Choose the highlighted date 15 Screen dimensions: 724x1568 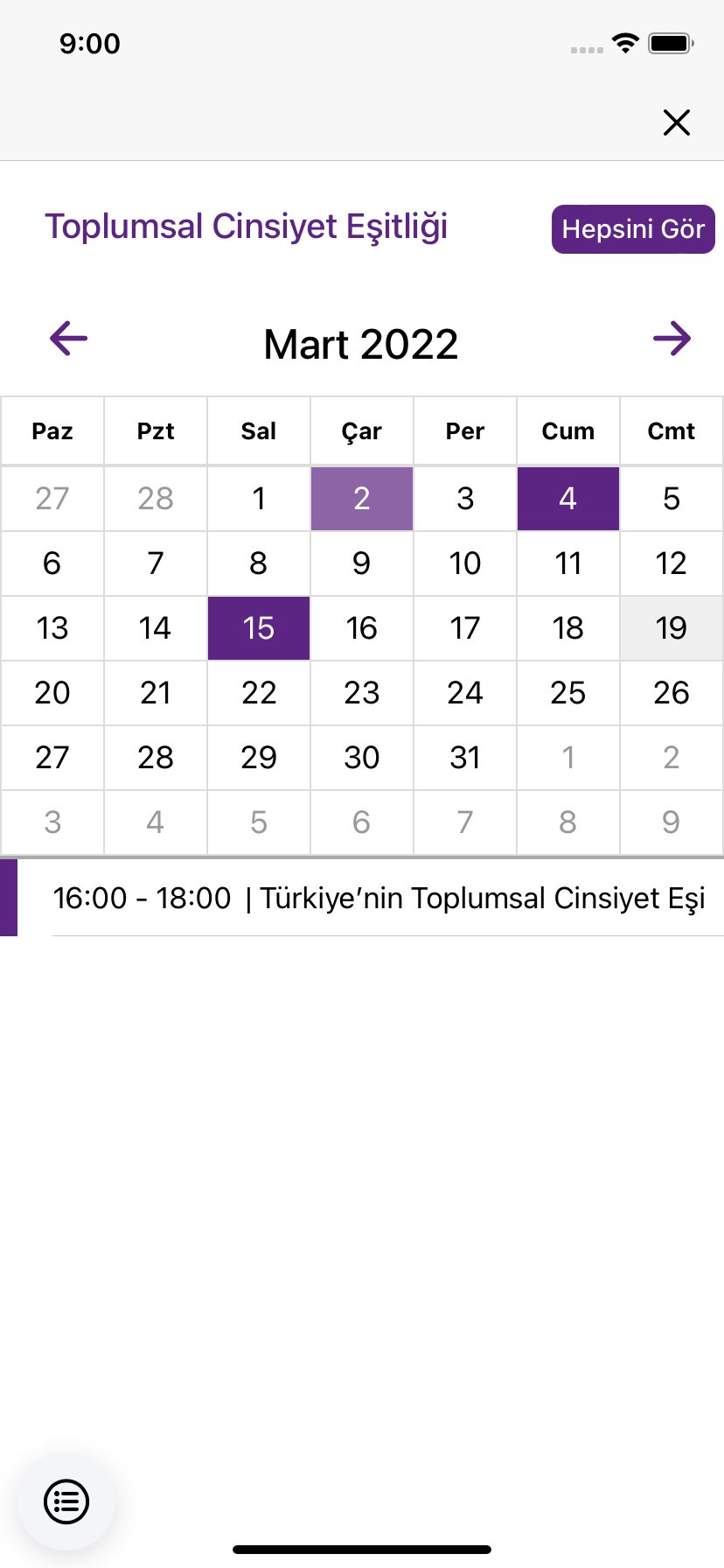coord(259,628)
